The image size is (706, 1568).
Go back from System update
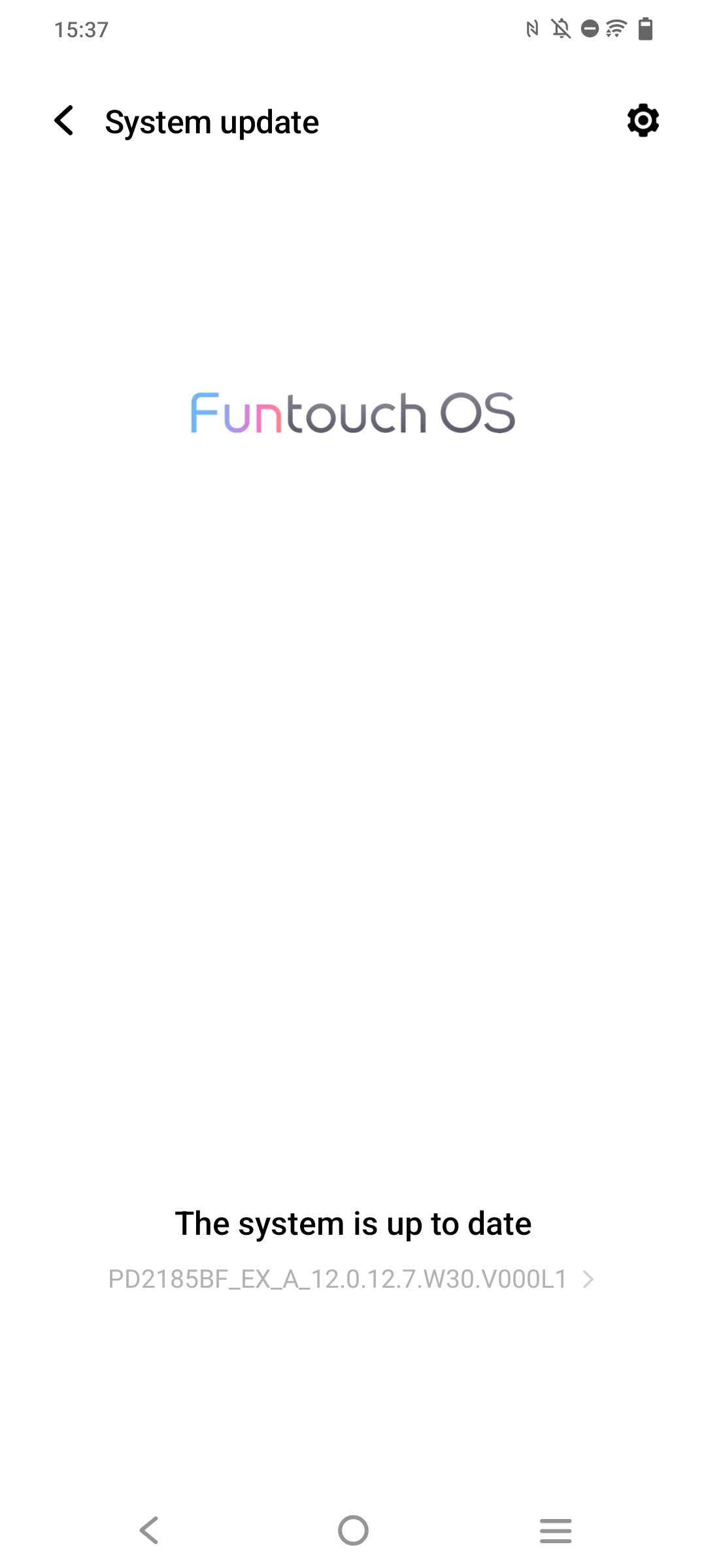click(64, 121)
